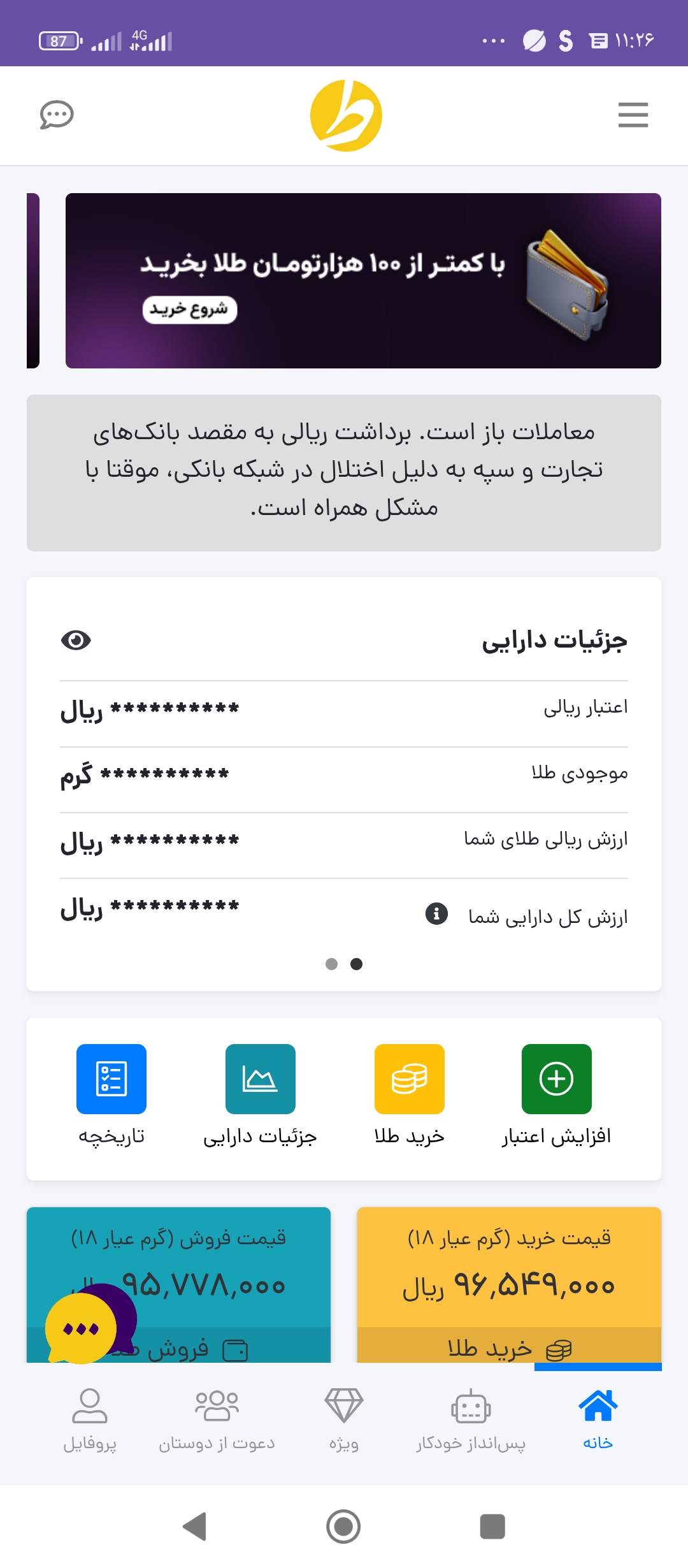Tap the buy gold (خرید طلا) coins icon
Image resolution: width=688 pixels, height=1568 pixels.
(410, 1079)
